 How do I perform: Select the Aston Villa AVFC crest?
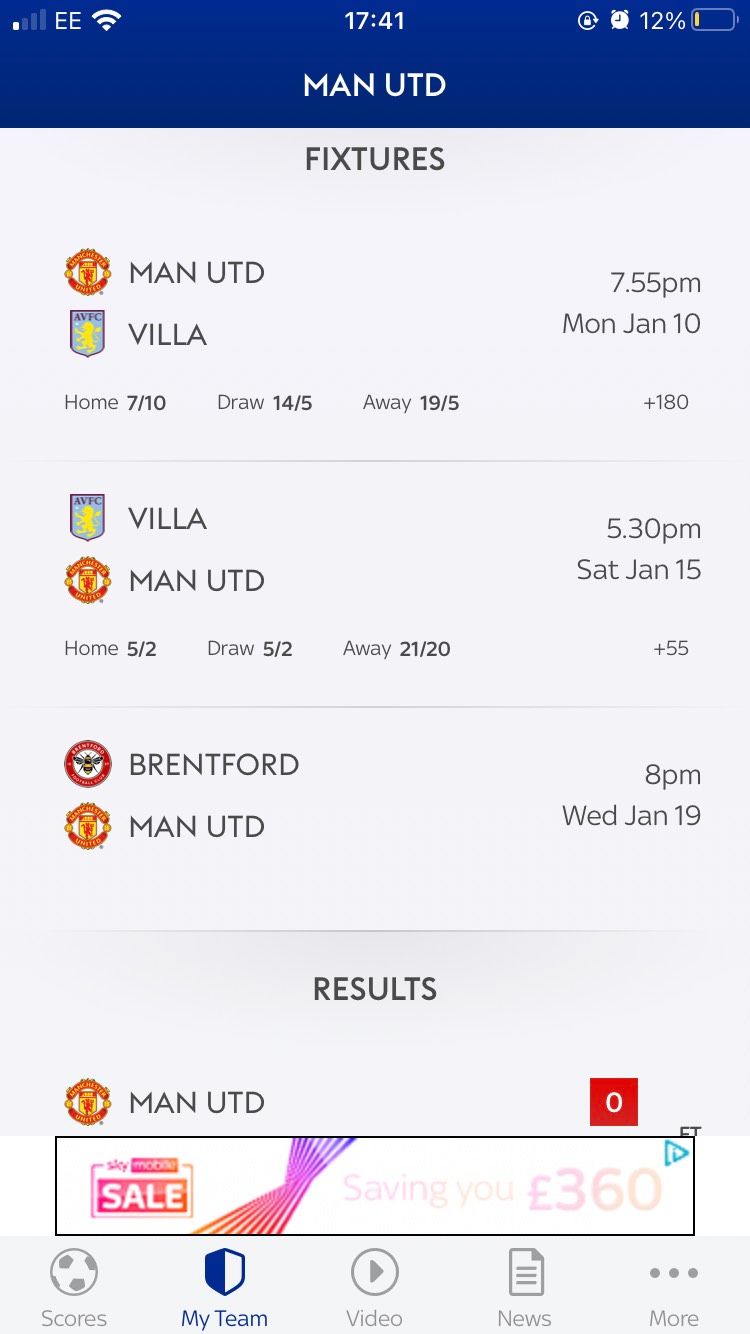(87, 334)
